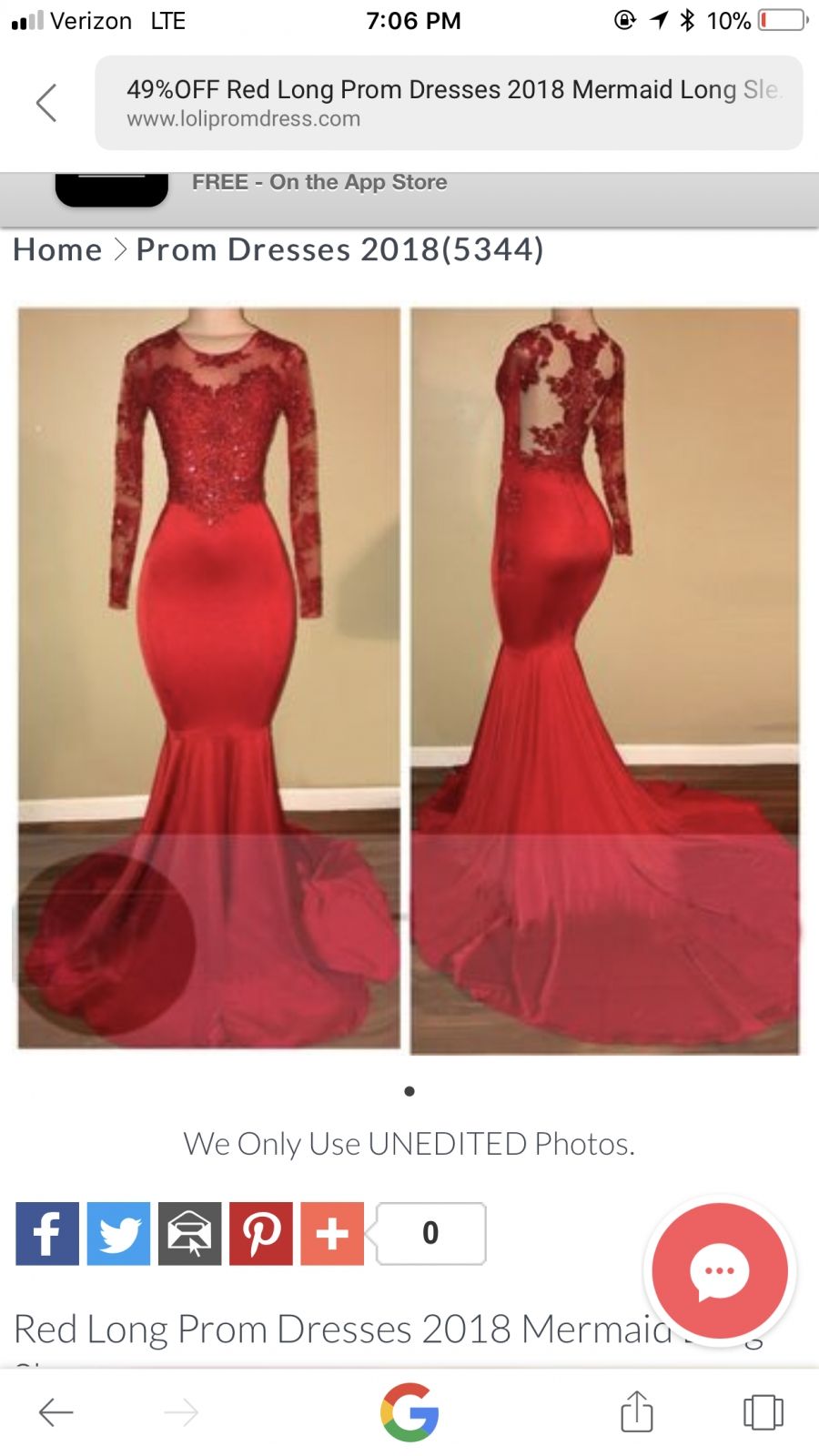819x1456 pixels.
Task: Tap the back chevron beside the address bar
Action: (x=46, y=103)
